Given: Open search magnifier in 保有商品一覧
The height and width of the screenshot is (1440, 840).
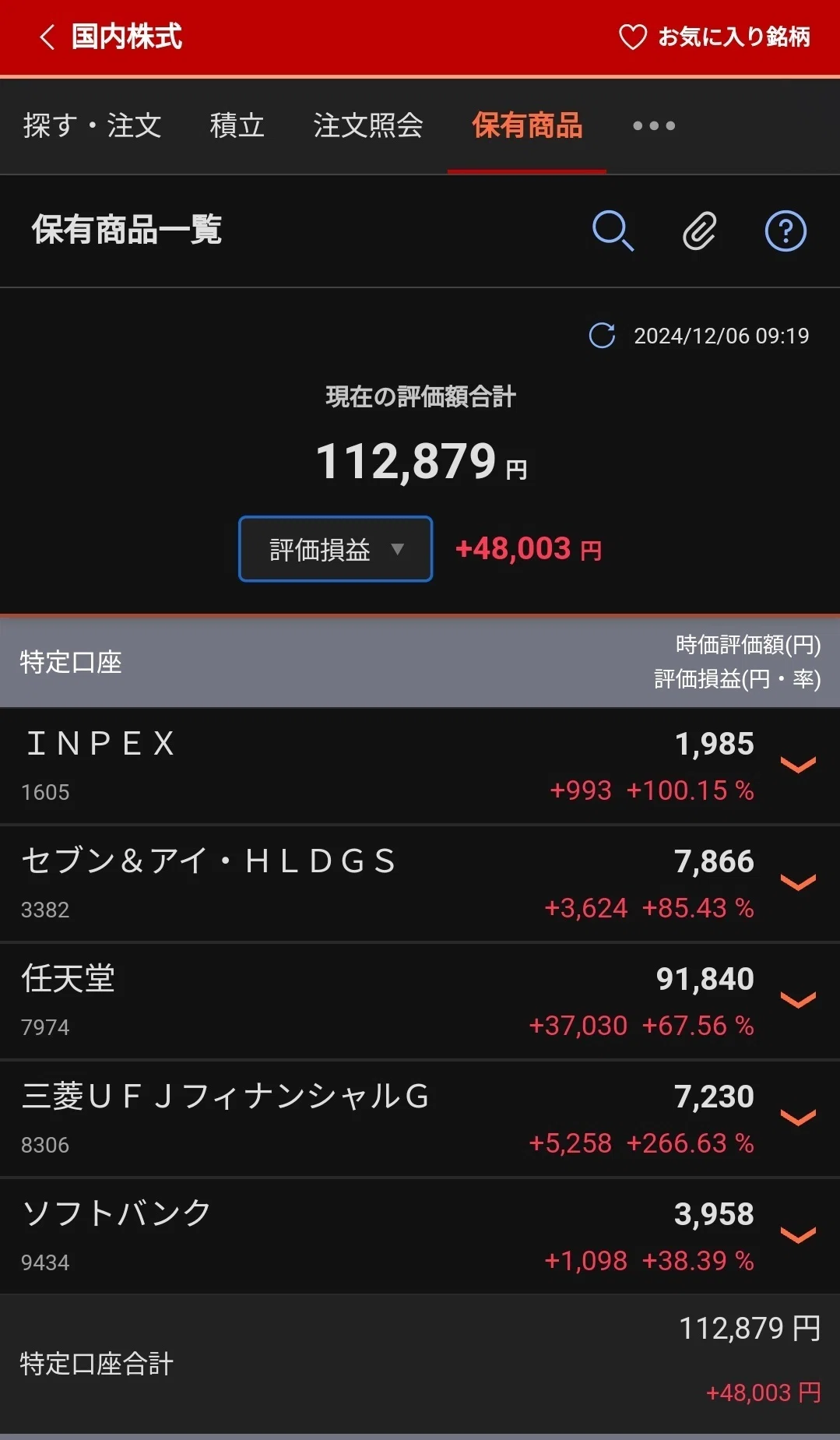Looking at the screenshot, I should pyautogui.click(x=613, y=231).
